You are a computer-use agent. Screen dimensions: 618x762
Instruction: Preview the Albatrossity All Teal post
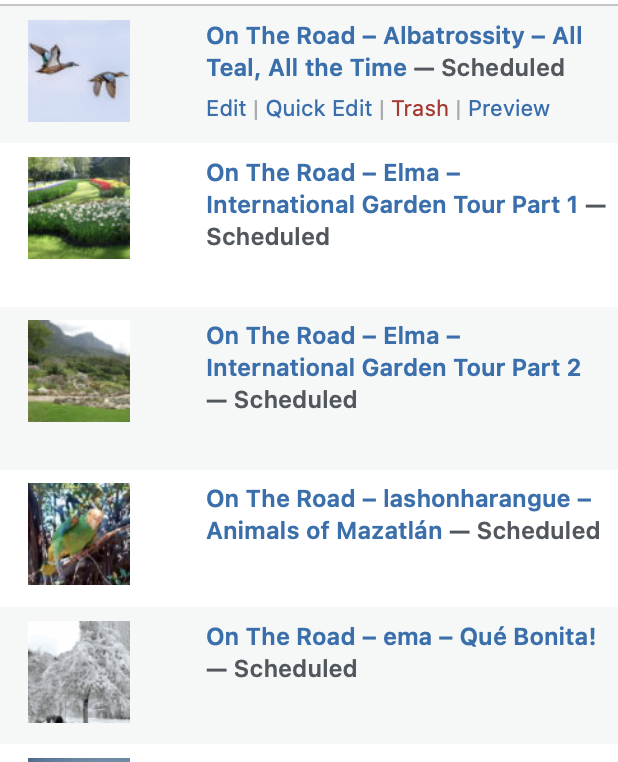click(509, 108)
